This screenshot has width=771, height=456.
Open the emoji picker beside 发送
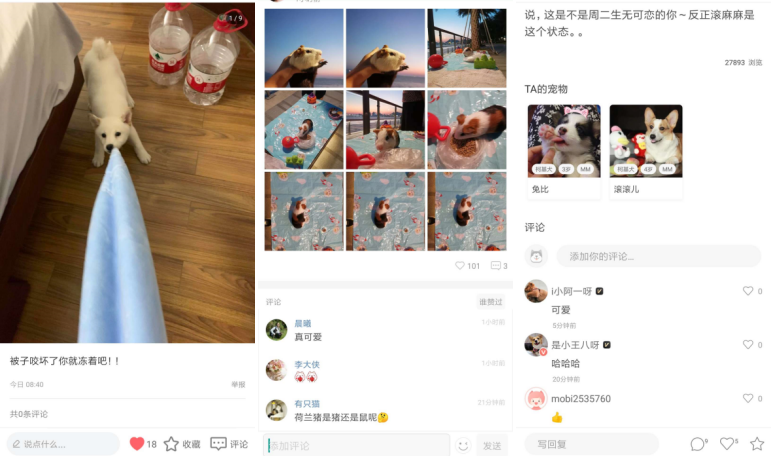463,445
